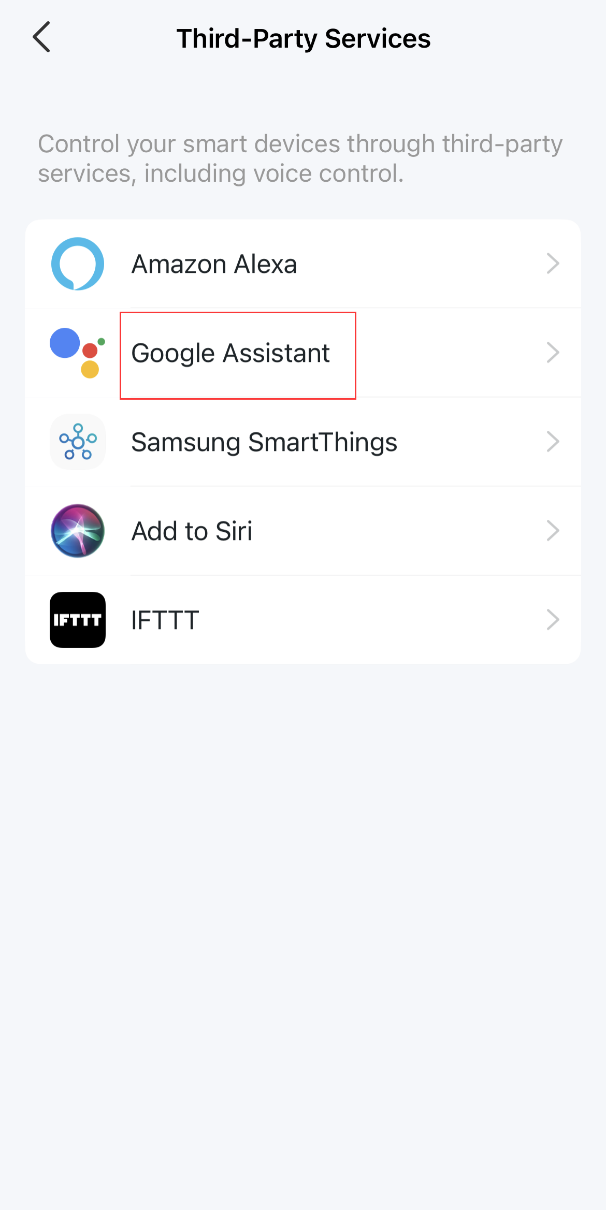Open Google Assistant settings

tap(303, 353)
